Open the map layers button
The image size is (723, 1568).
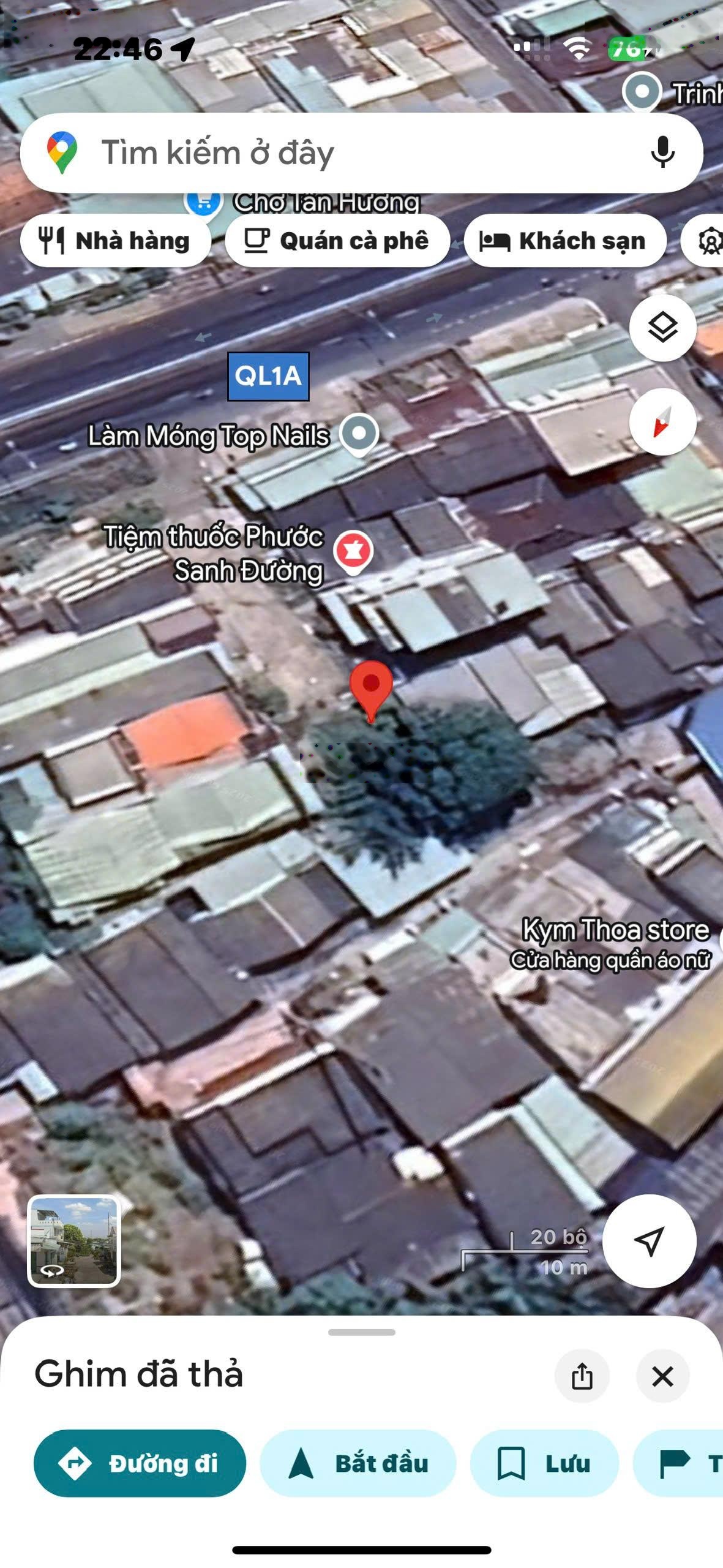click(x=662, y=328)
